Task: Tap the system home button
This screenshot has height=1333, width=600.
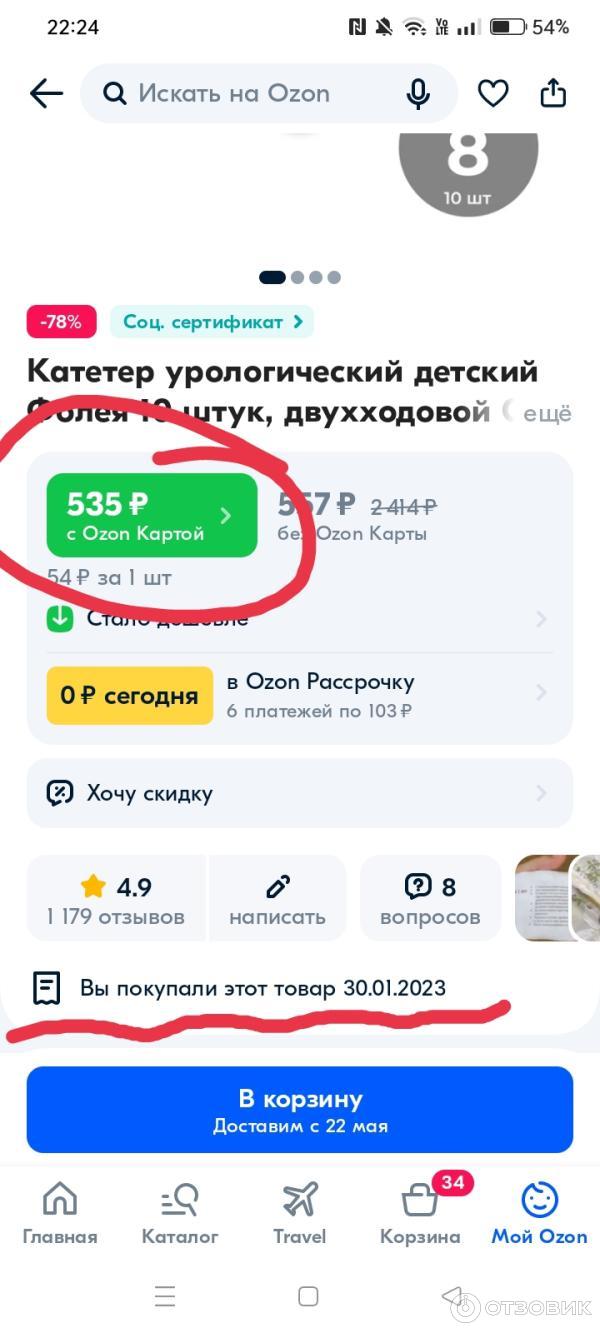Action: point(308,1297)
